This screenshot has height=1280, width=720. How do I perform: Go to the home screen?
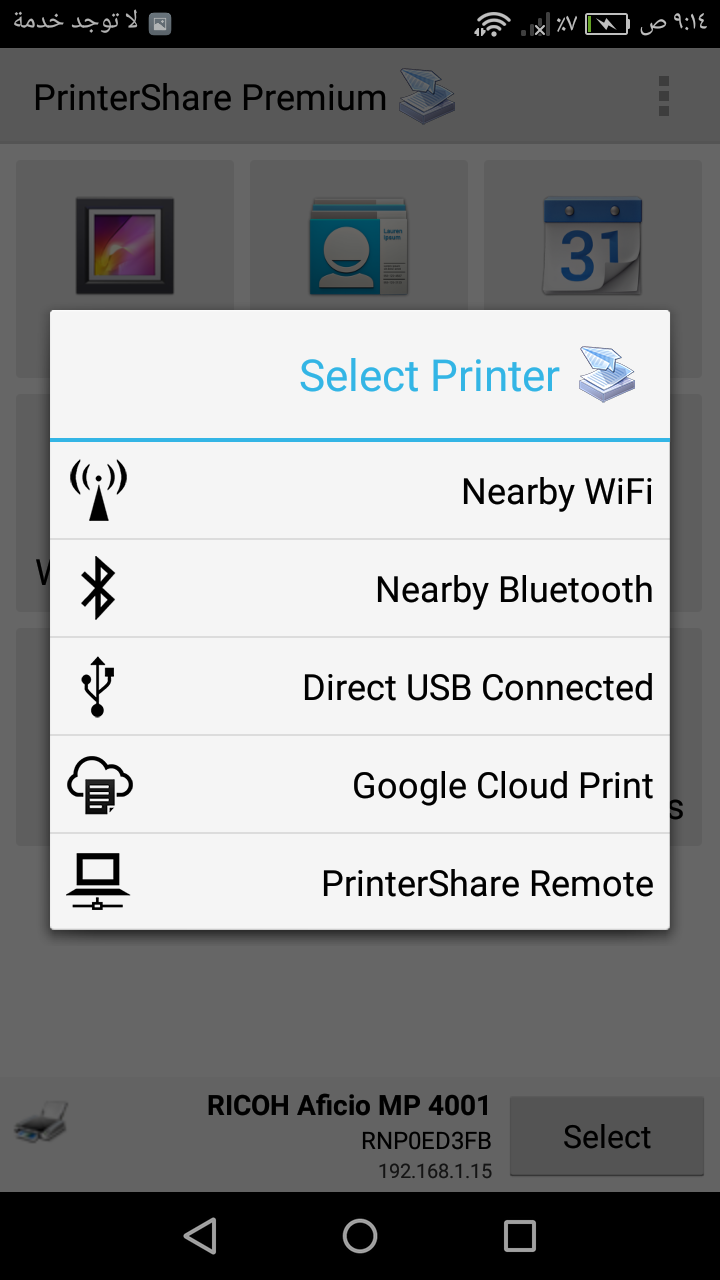[x=360, y=1236]
